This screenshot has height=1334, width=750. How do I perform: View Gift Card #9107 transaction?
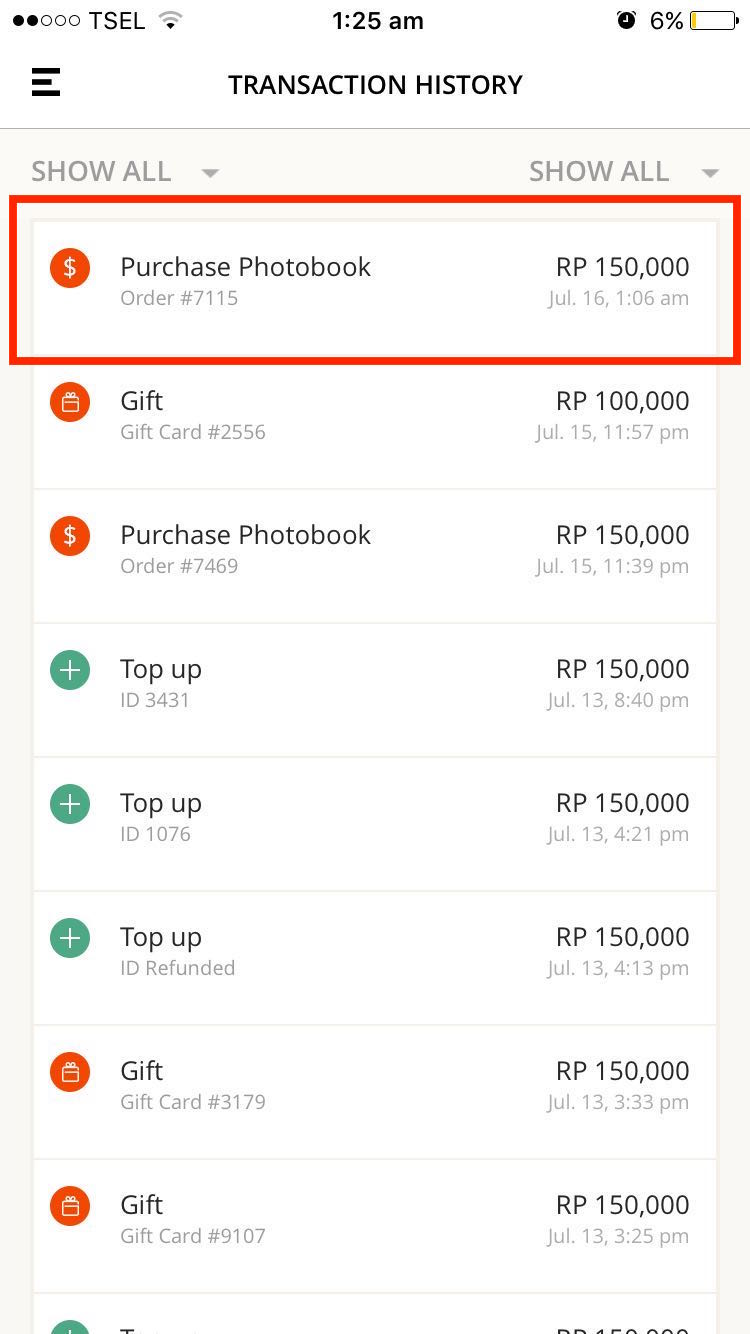[375, 1226]
